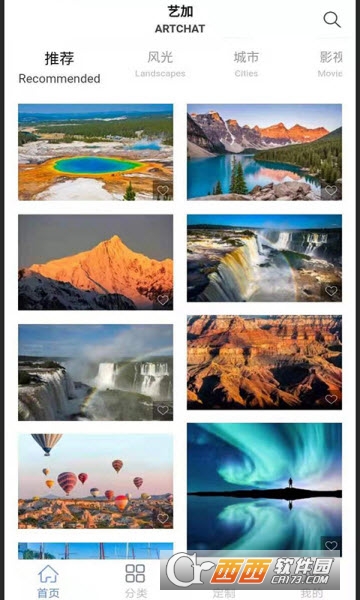Switch to the Landscapes tab
360x600 pixels.
(x=160, y=64)
